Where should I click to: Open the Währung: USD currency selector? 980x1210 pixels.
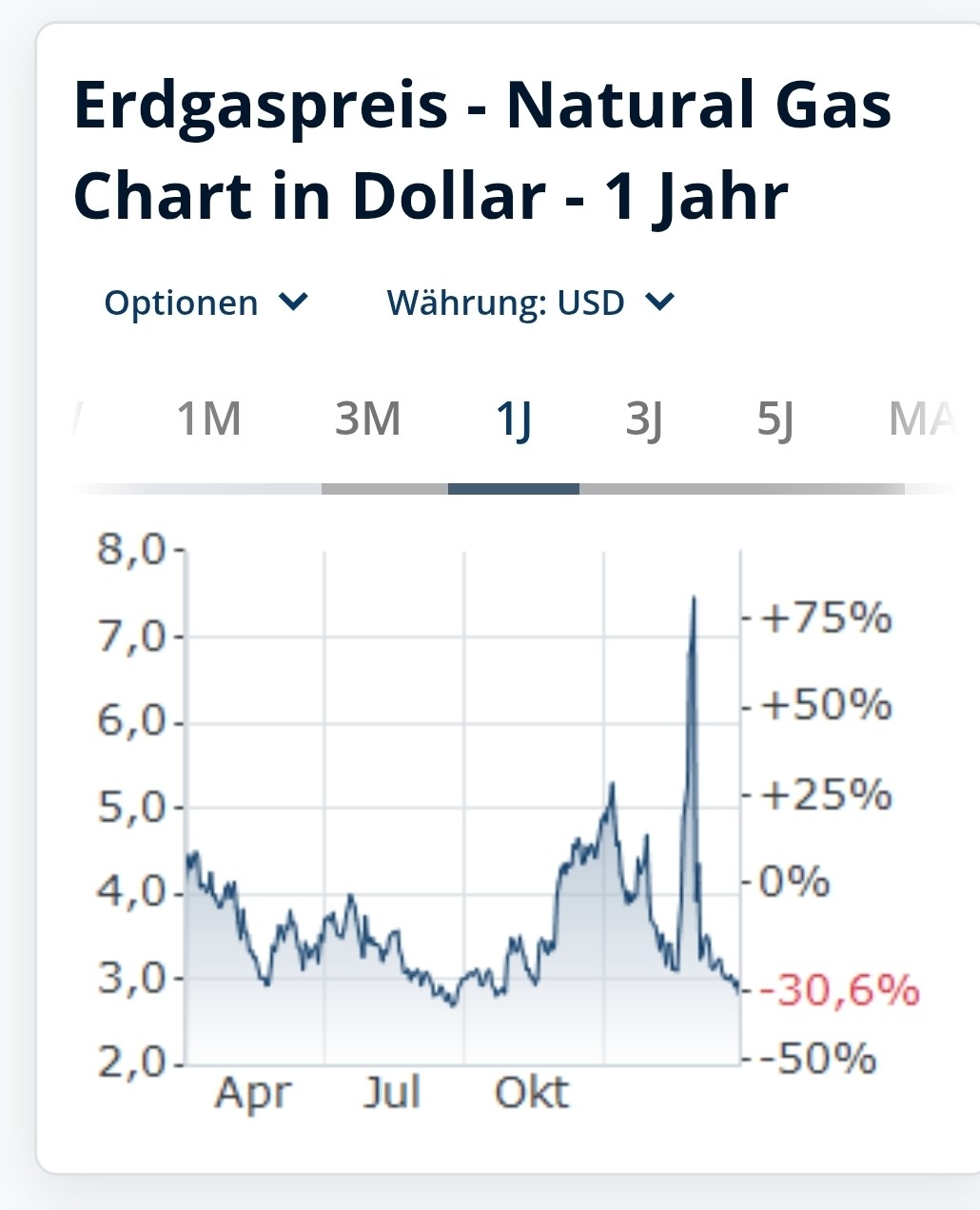[x=530, y=303]
